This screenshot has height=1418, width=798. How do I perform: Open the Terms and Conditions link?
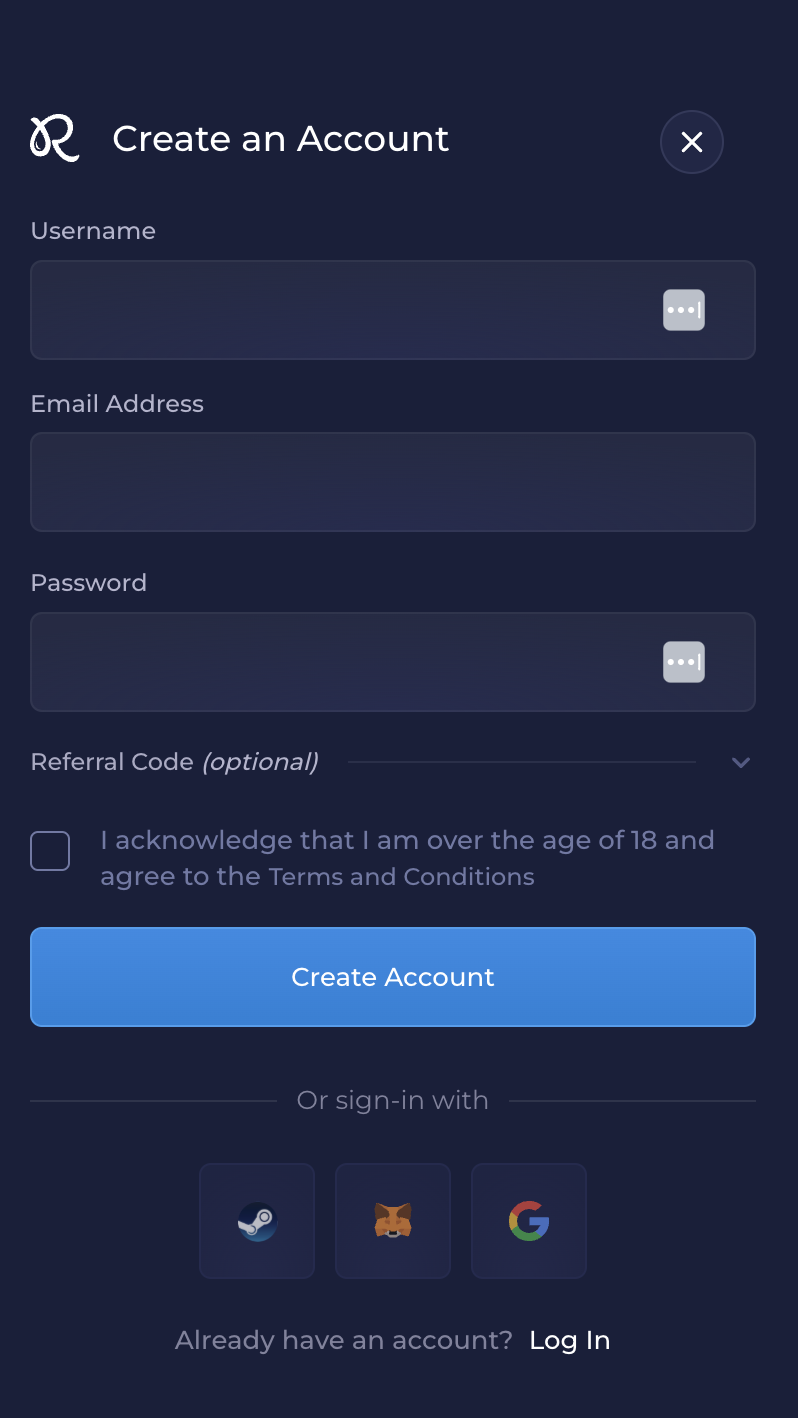401,877
